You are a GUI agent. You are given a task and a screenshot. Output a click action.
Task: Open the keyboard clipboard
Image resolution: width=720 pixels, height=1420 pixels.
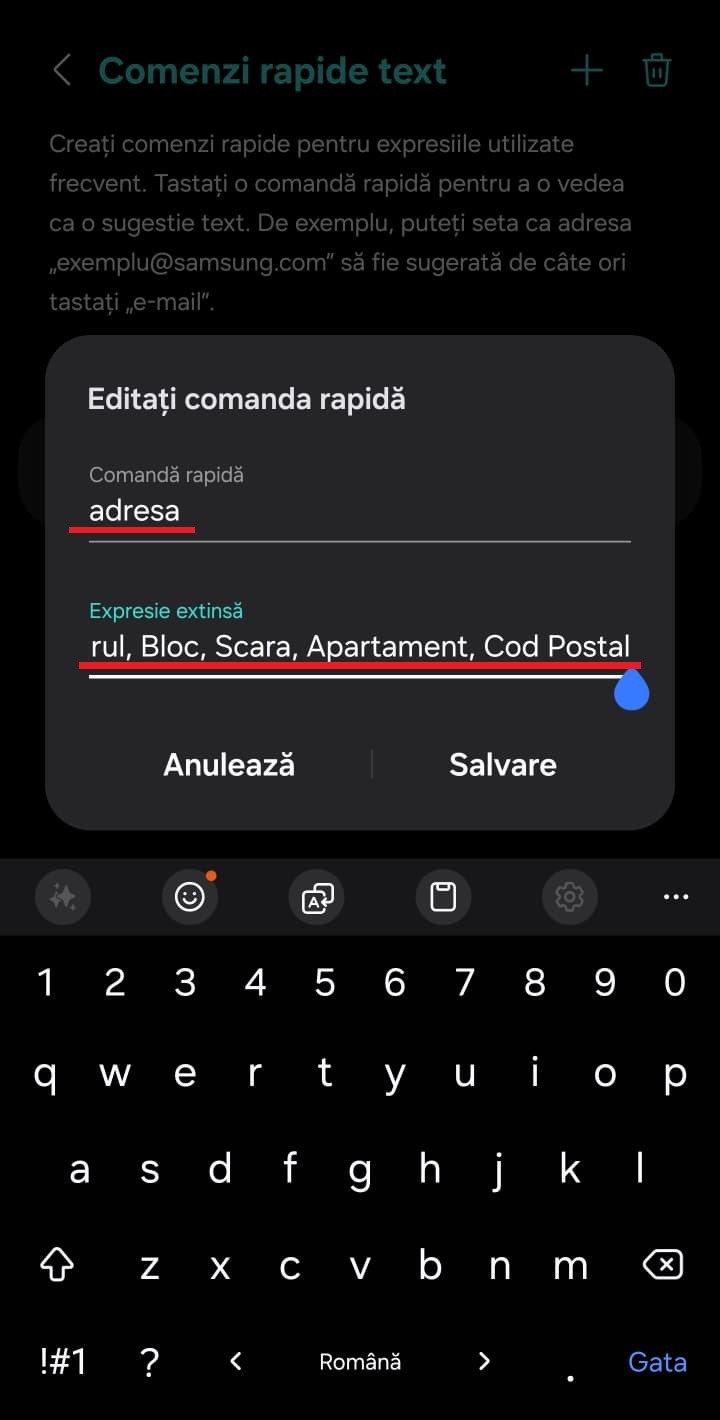(443, 897)
